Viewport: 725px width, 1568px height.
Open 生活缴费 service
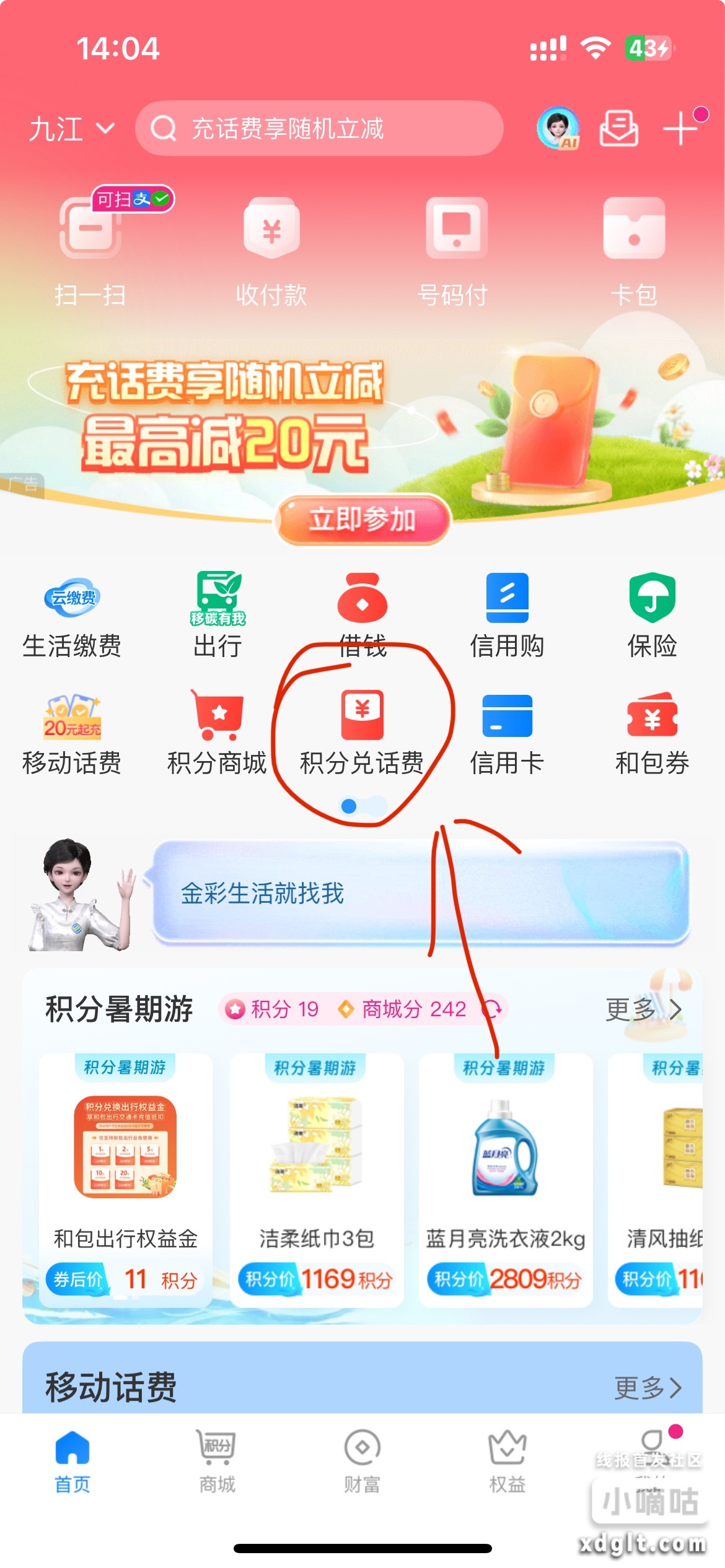pyautogui.click(x=72, y=615)
